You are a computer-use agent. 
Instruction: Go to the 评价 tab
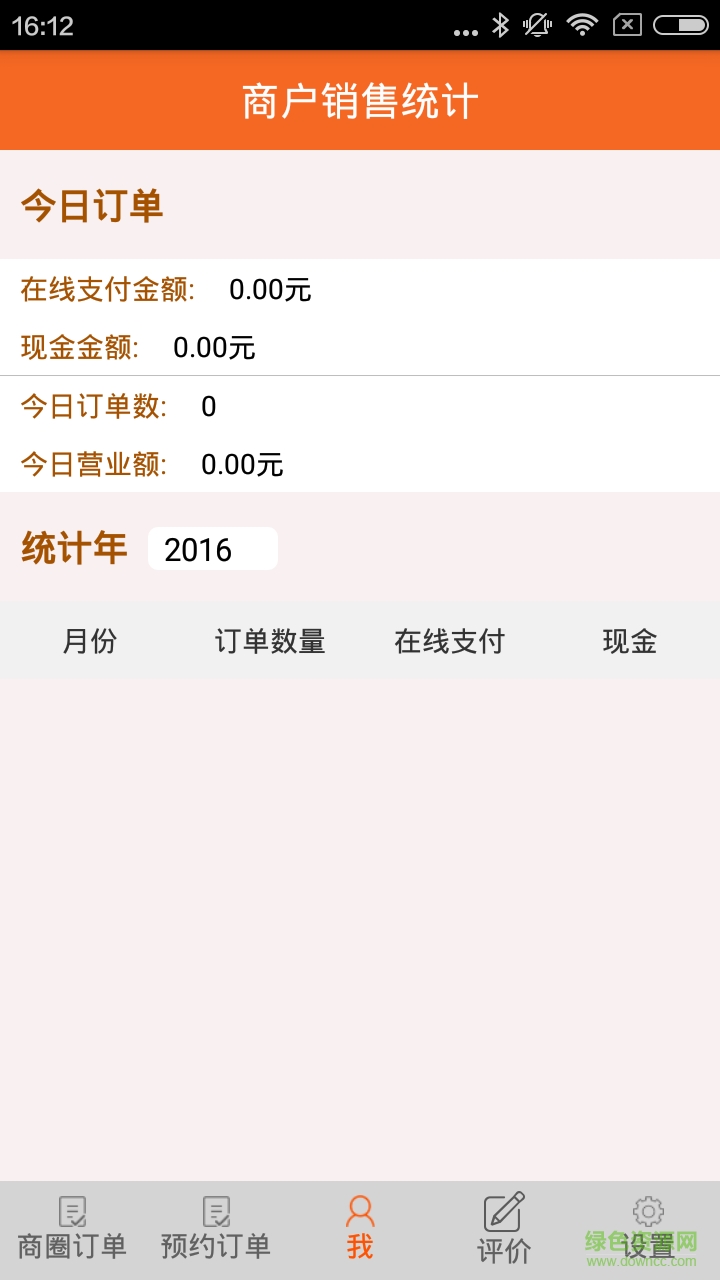click(504, 1229)
